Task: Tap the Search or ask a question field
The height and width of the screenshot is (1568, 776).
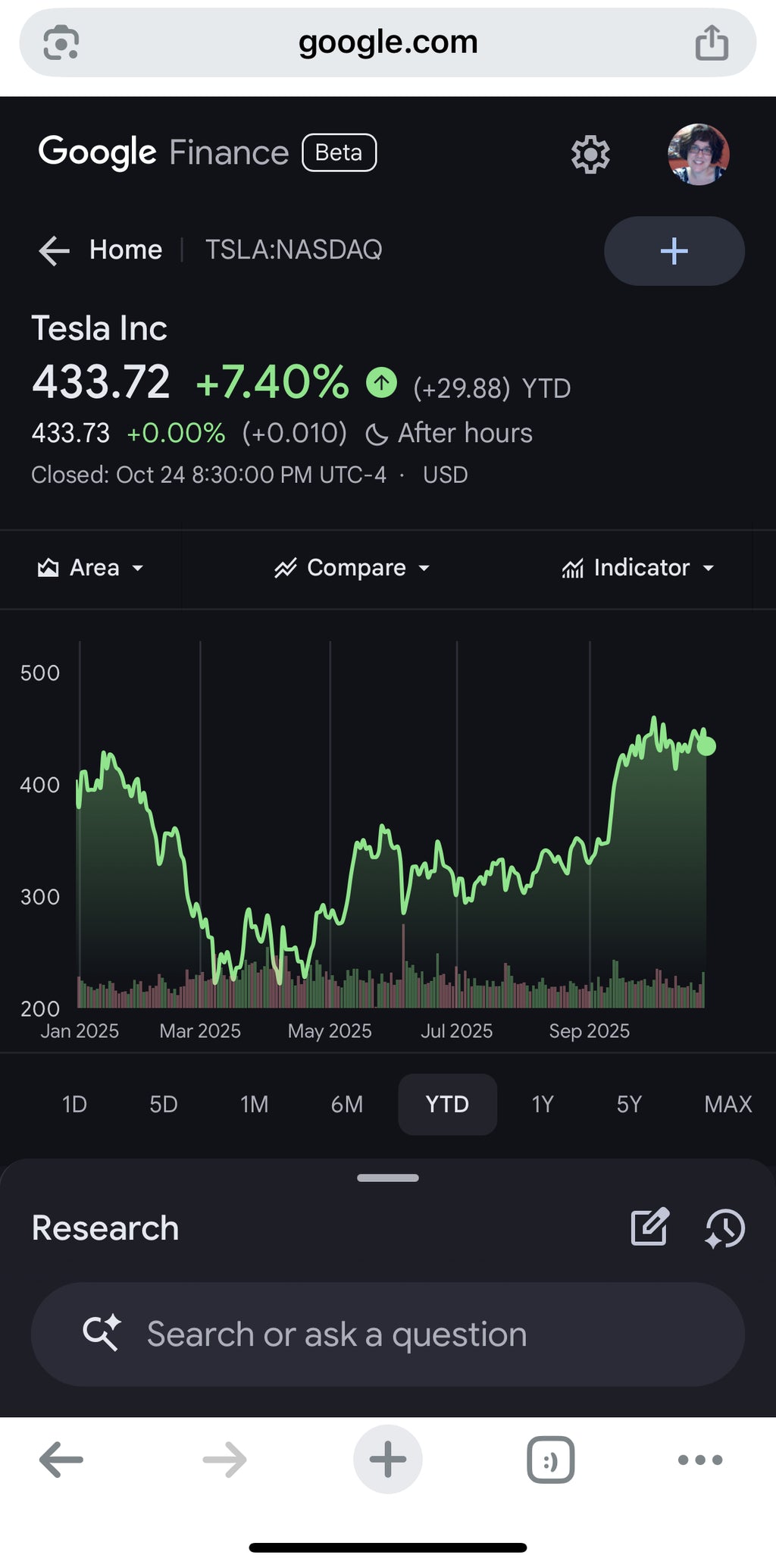Action: coord(387,1334)
